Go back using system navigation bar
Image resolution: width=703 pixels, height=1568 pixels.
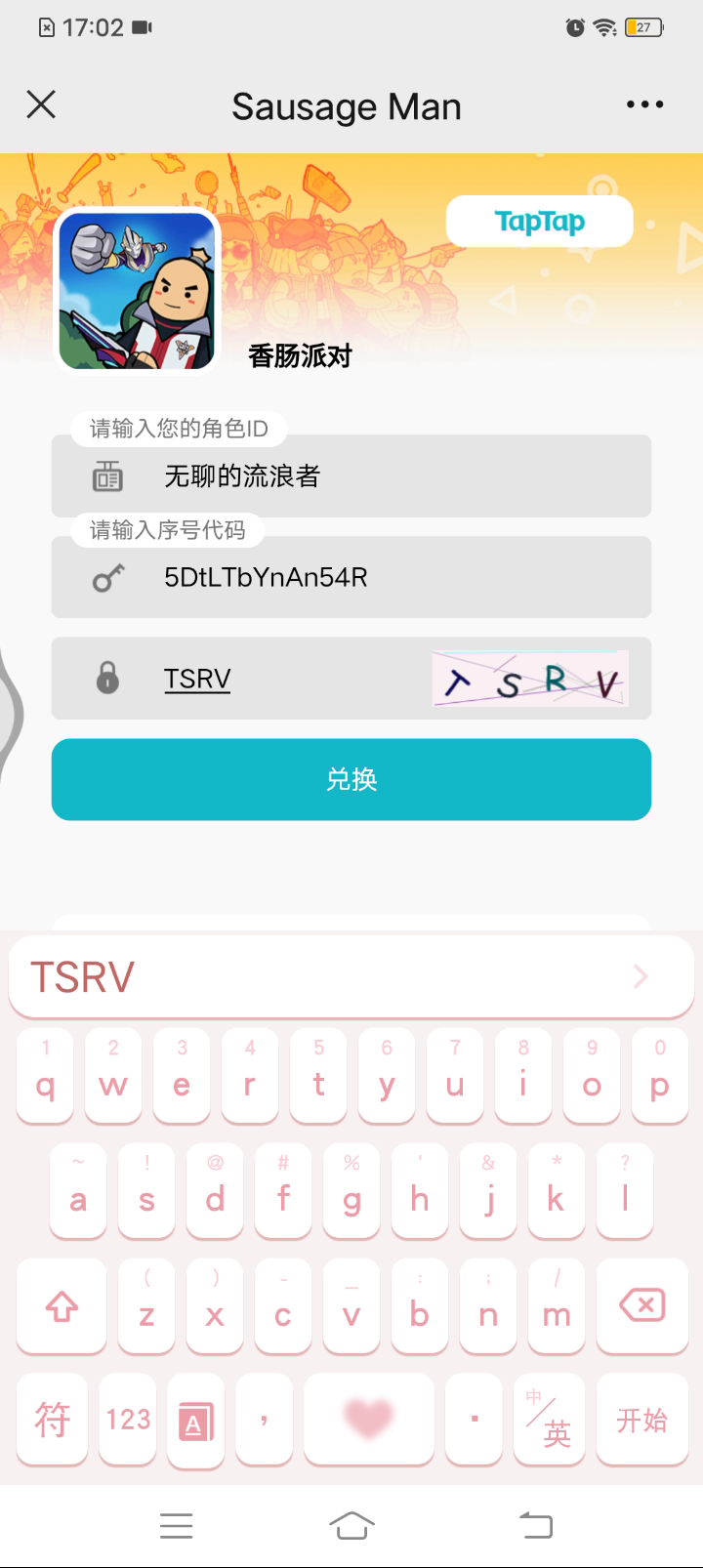(x=535, y=1525)
